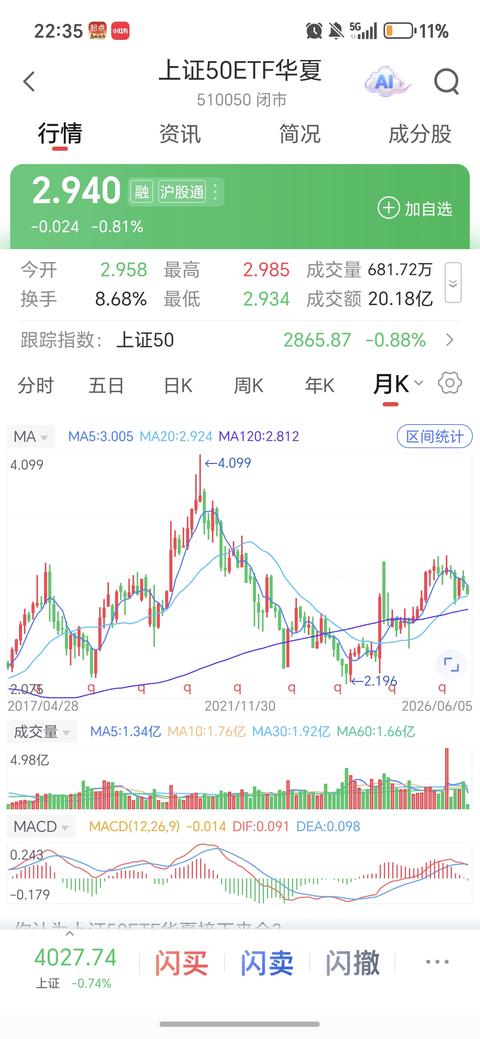
Task: Tap the 闪买 quick buy button
Action: tap(182, 962)
